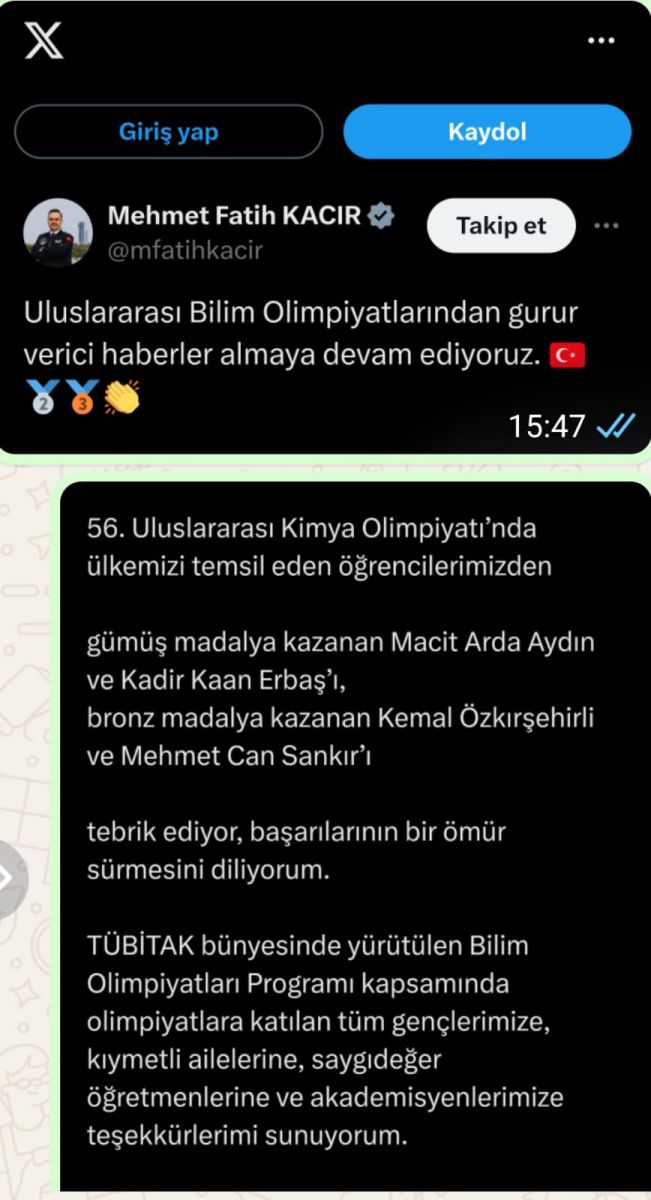Open the image message showing Mehmet Fatih KACIR's post

325,300
